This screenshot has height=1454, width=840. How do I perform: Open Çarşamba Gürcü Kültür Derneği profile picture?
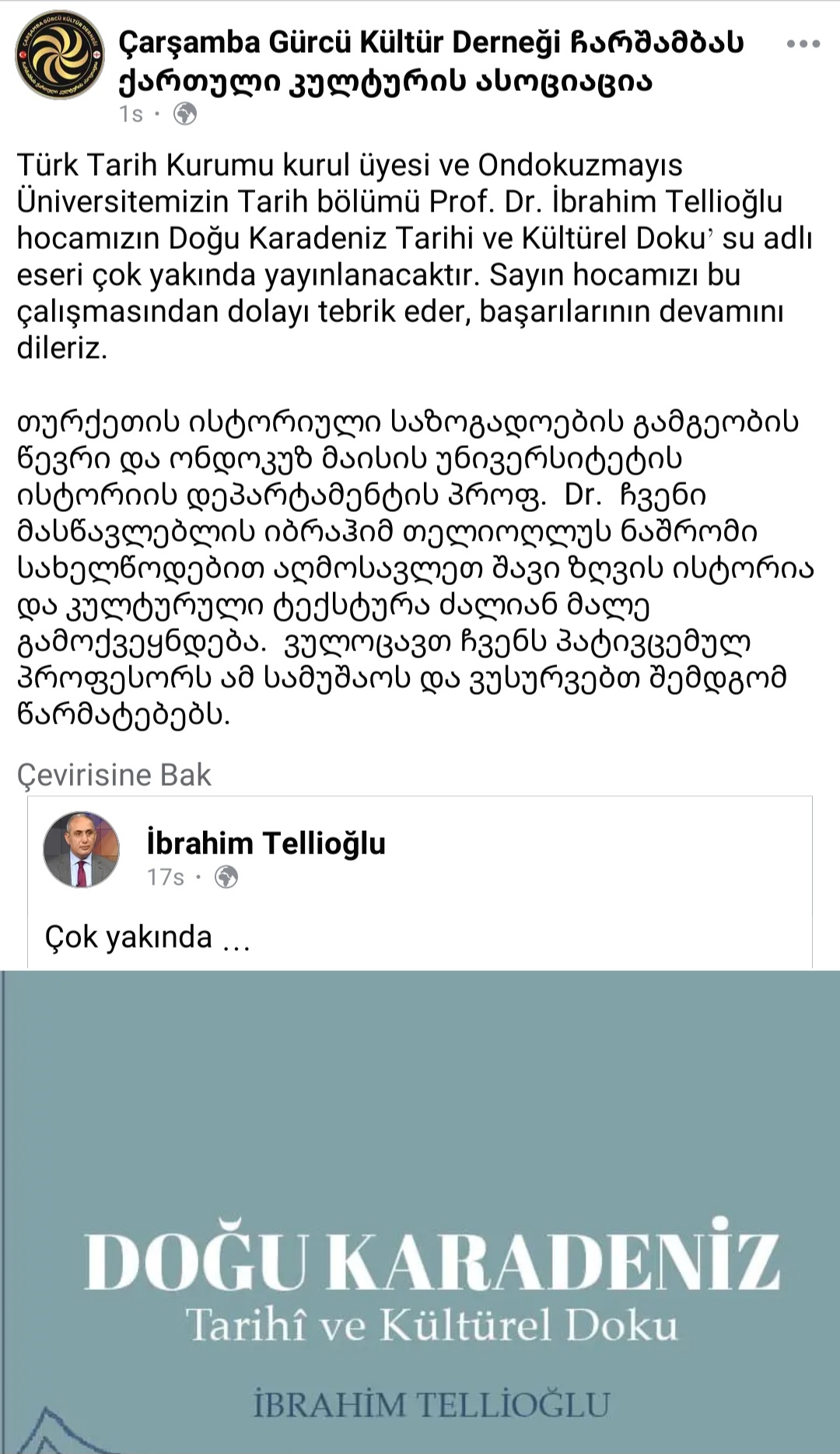coord(60,55)
